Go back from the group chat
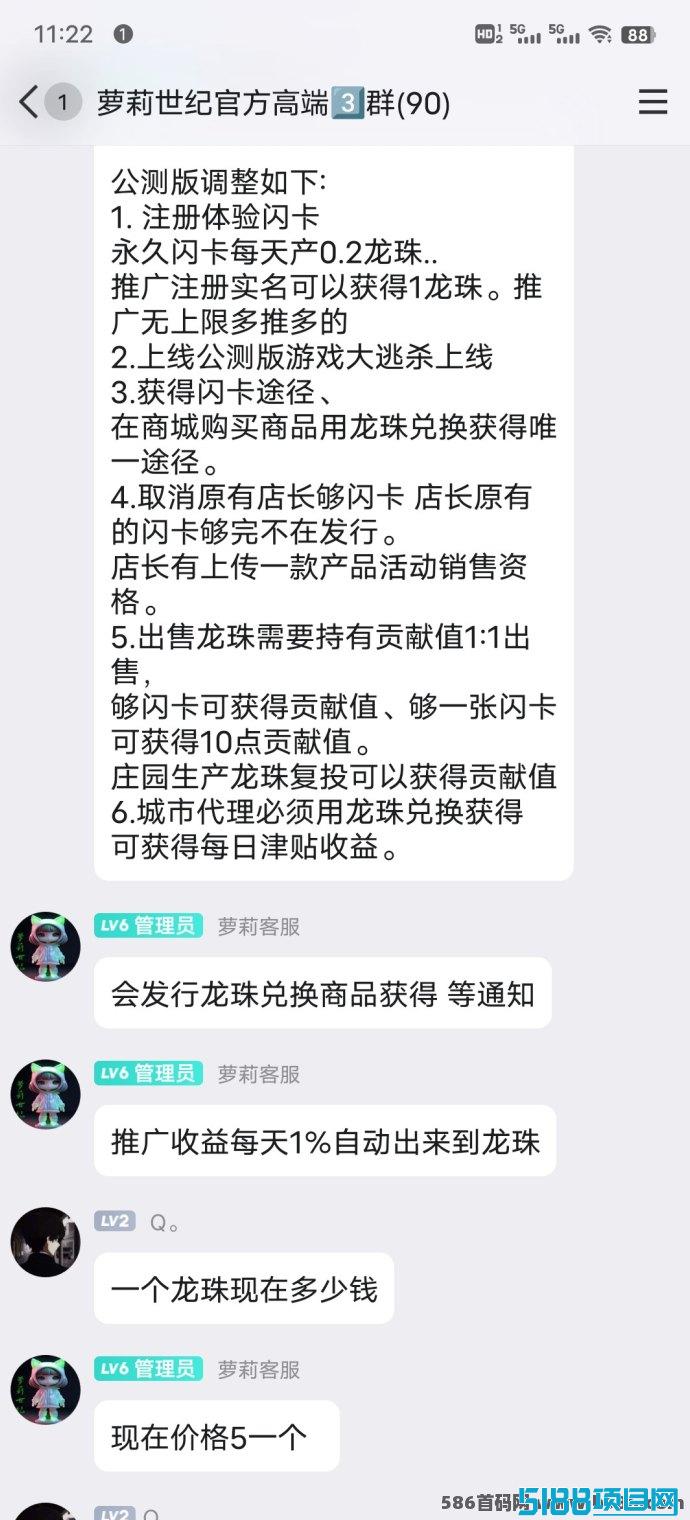This screenshot has width=690, height=1520. (x=29, y=102)
